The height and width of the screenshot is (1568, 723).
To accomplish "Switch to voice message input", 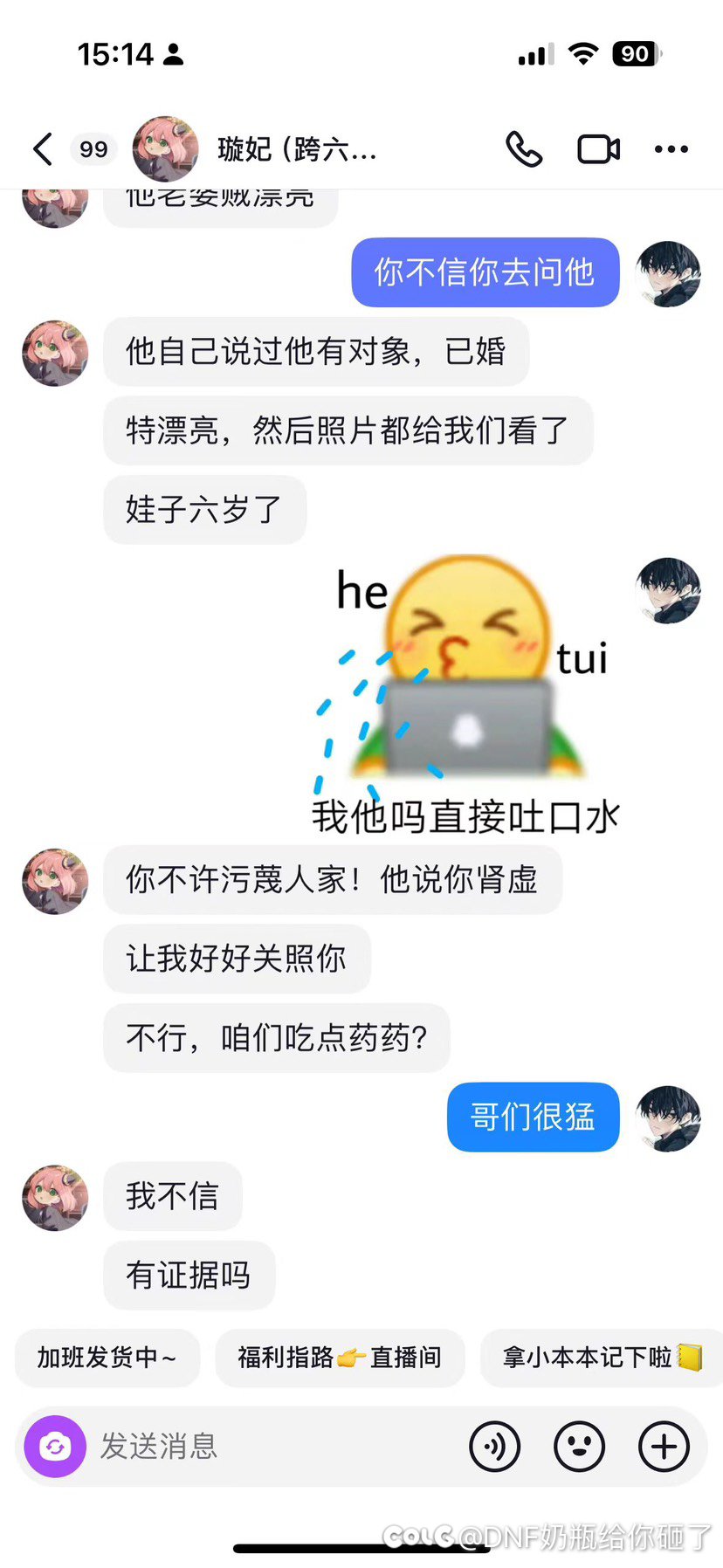I will pyautogui.click(x=495, y=1447).
